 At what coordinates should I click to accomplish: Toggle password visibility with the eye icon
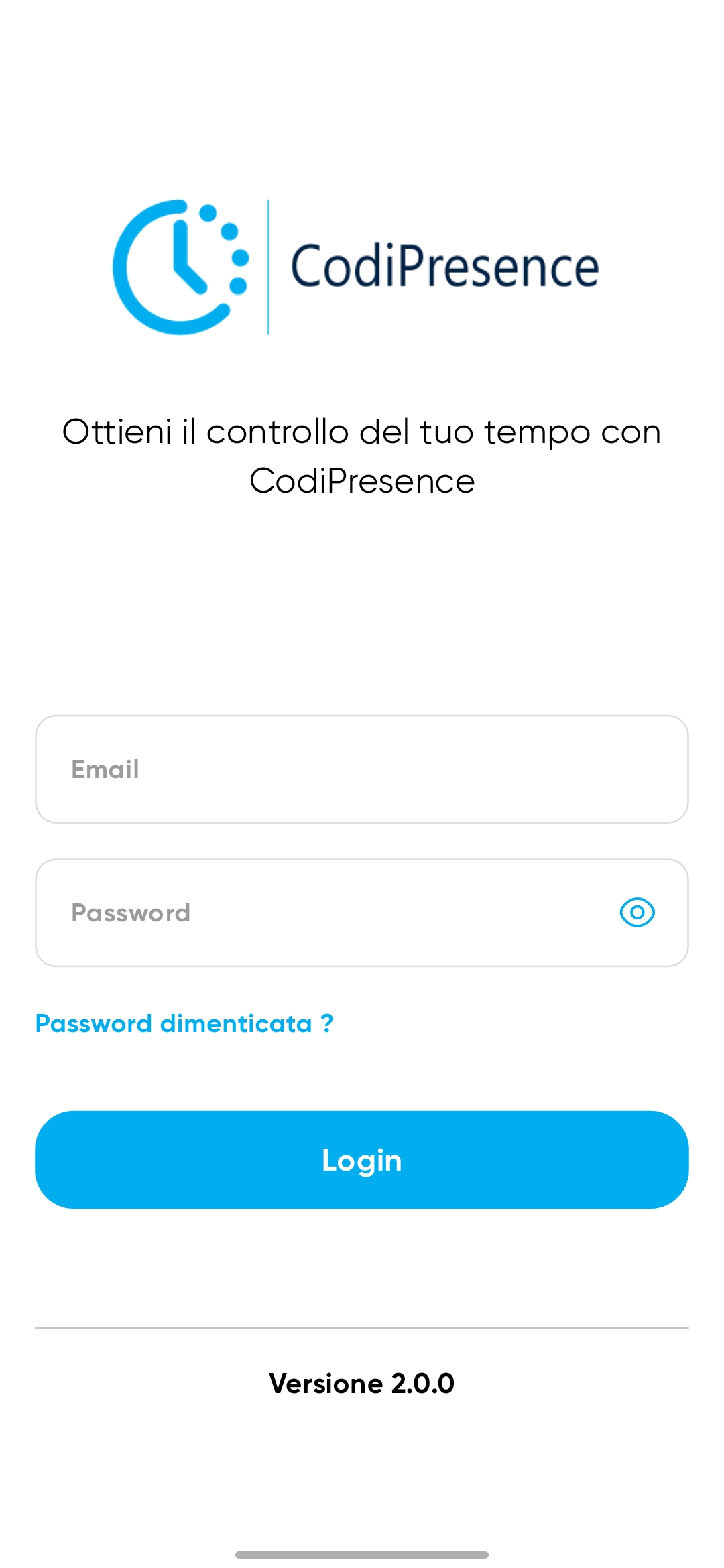(x=636, y=911)
